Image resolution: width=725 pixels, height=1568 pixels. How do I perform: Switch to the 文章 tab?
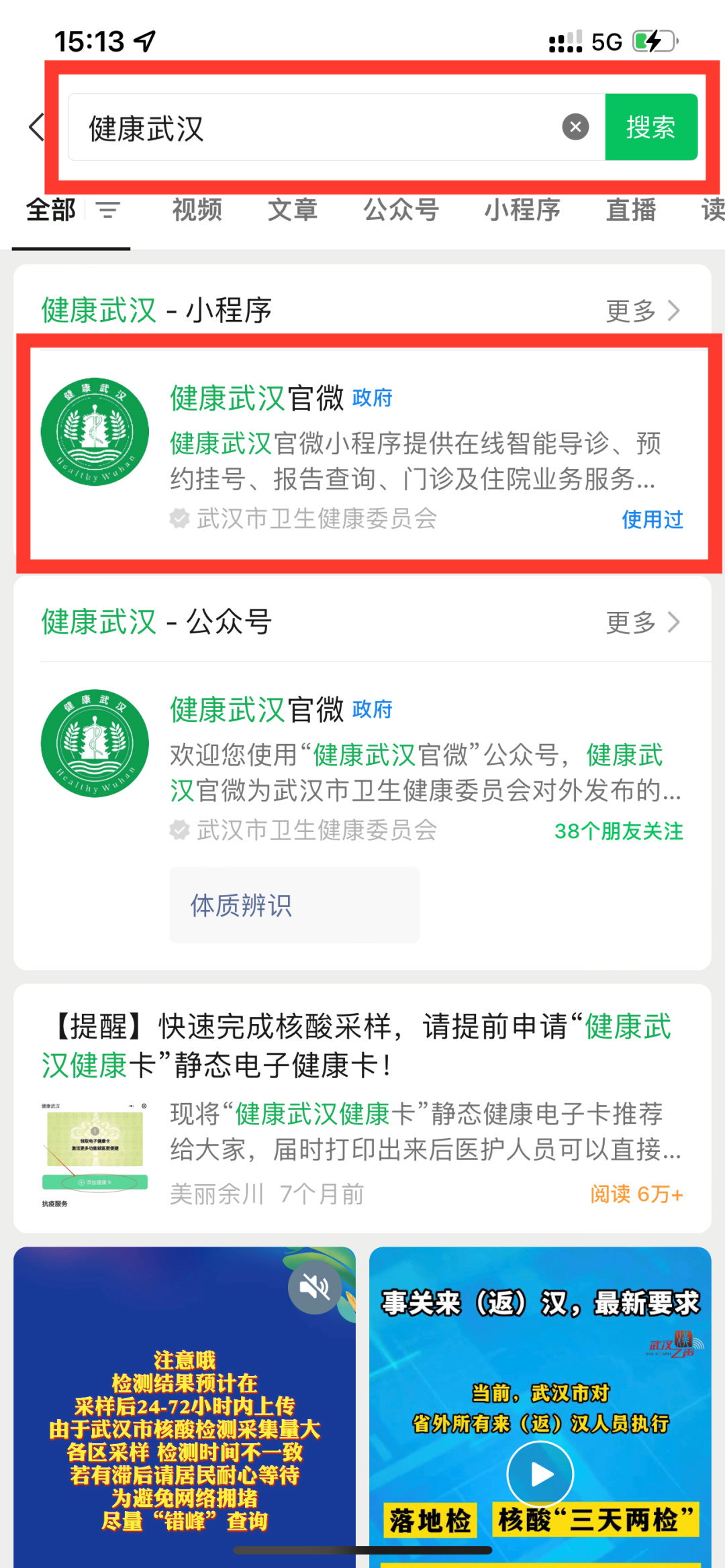pos(292,210)
